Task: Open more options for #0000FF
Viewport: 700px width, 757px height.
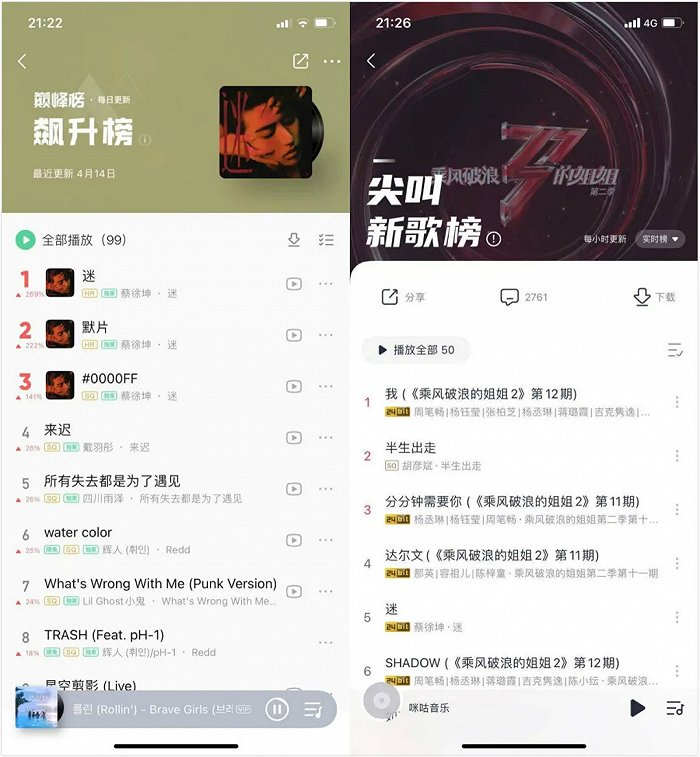Action: tap(326, 386)
